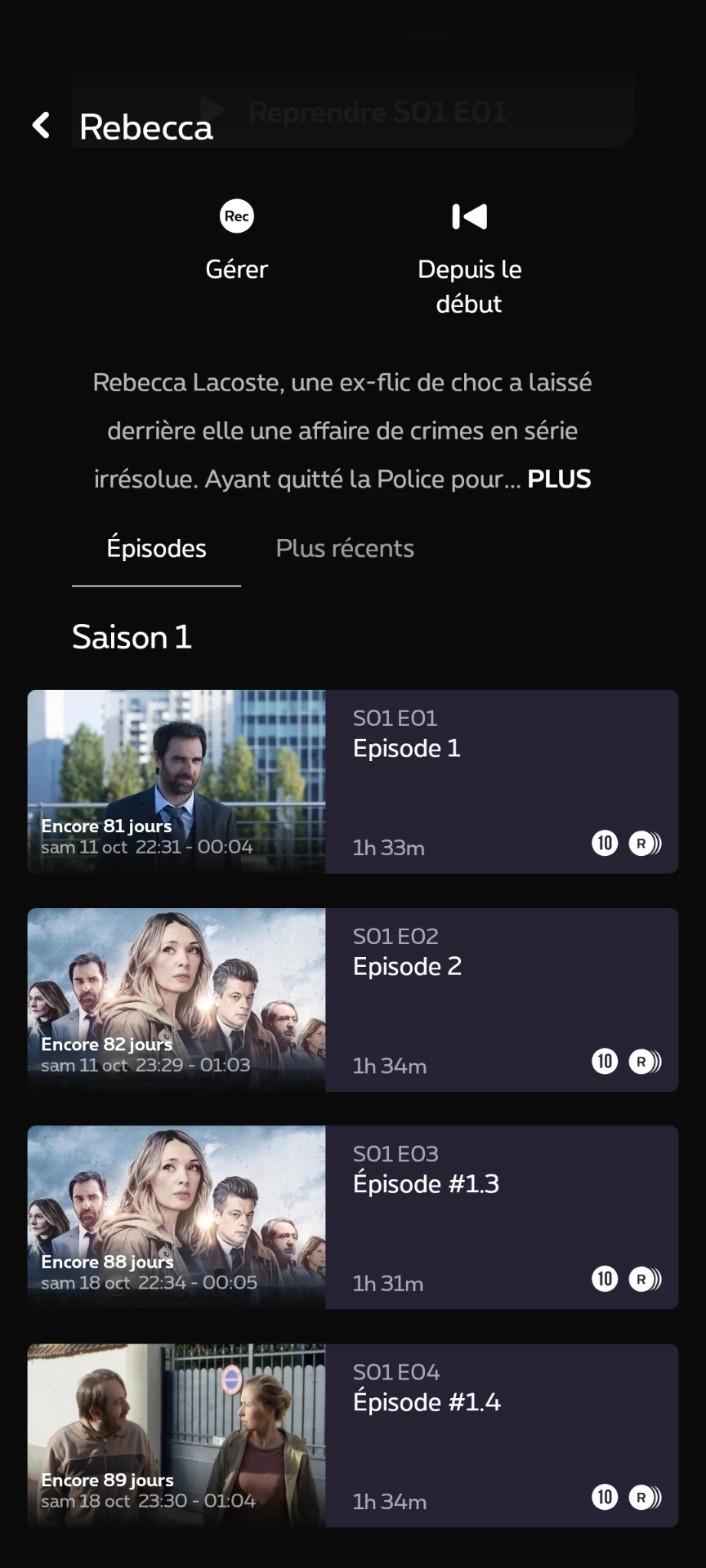Image resolution: width=706 pixels, height=1568 pixels.
Task: Open S01 E02 Episode 2
Action: [352, 1000]
